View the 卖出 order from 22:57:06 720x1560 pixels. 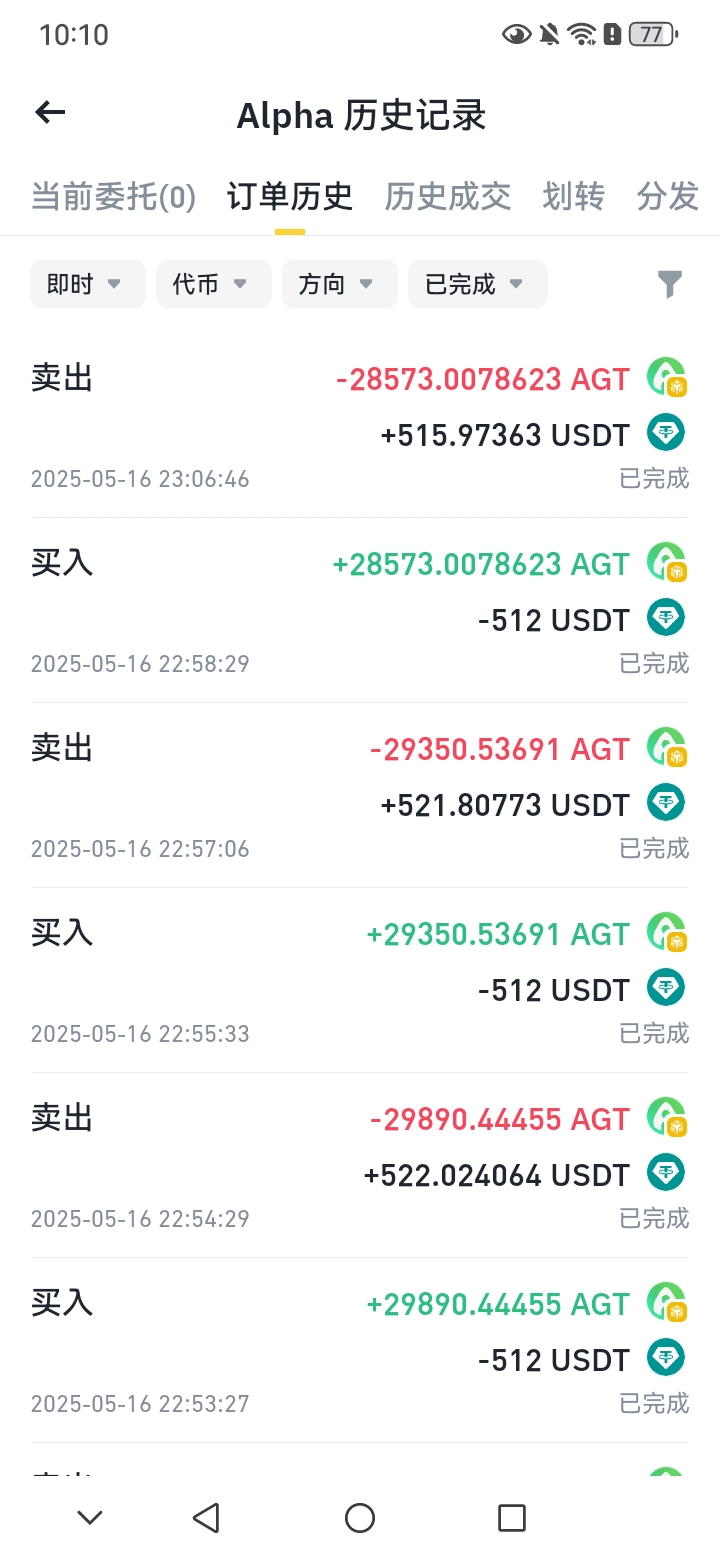[360, 795]
